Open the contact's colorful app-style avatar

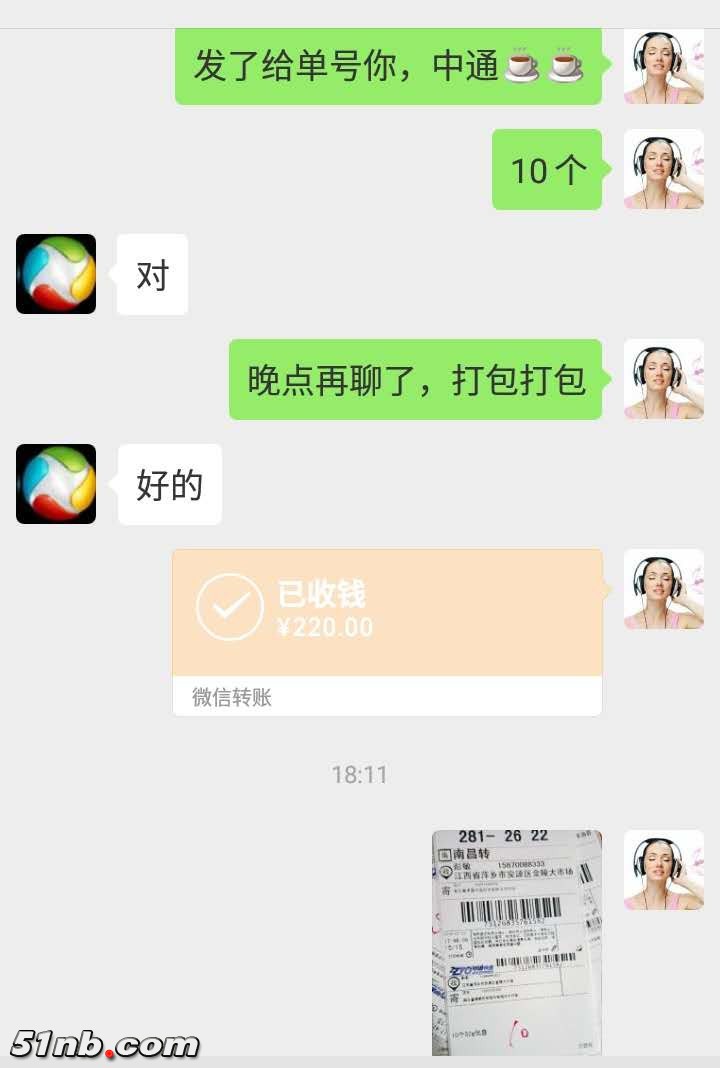(x=55, y=274)
